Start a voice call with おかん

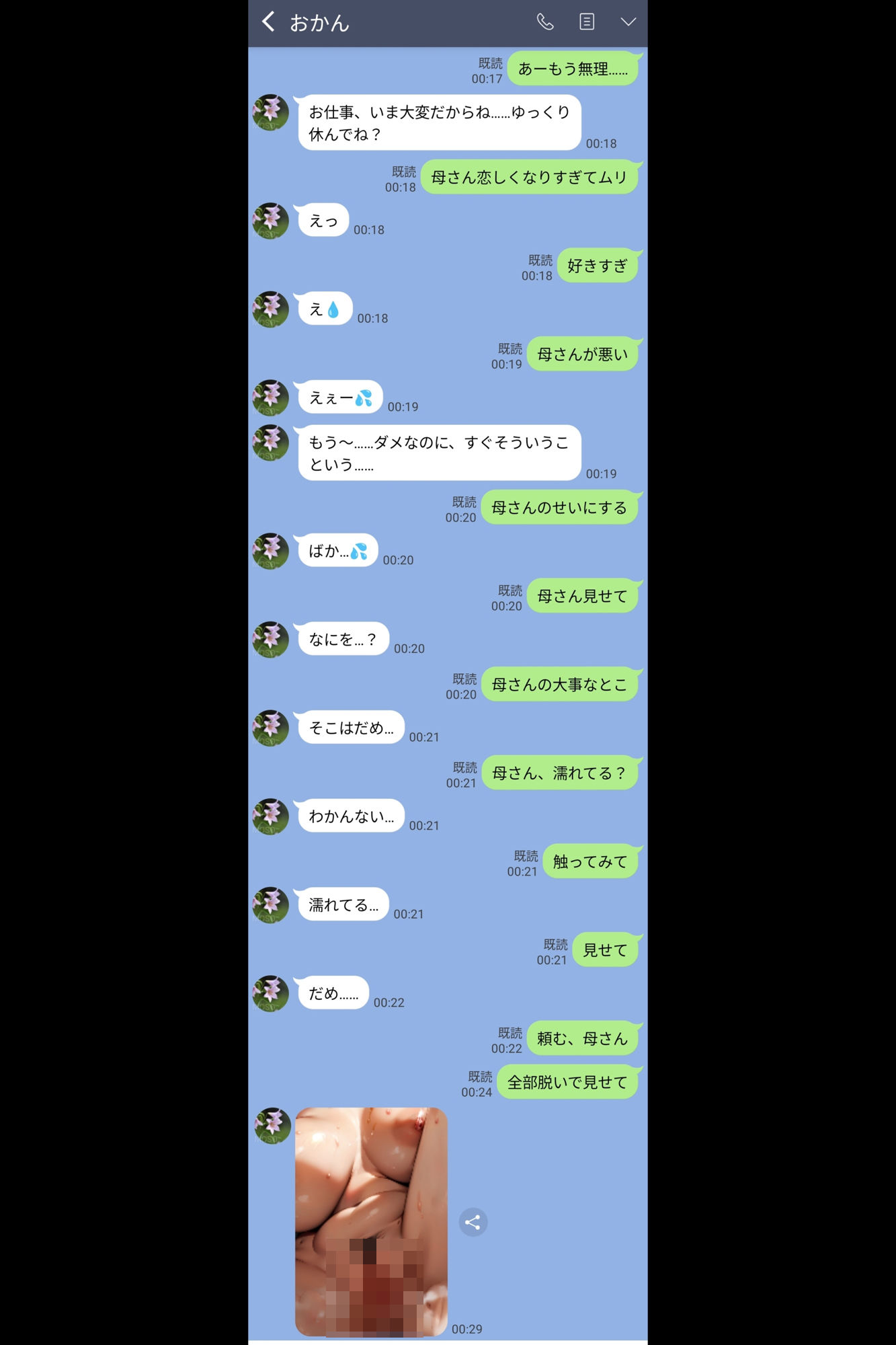coord(545,22)
